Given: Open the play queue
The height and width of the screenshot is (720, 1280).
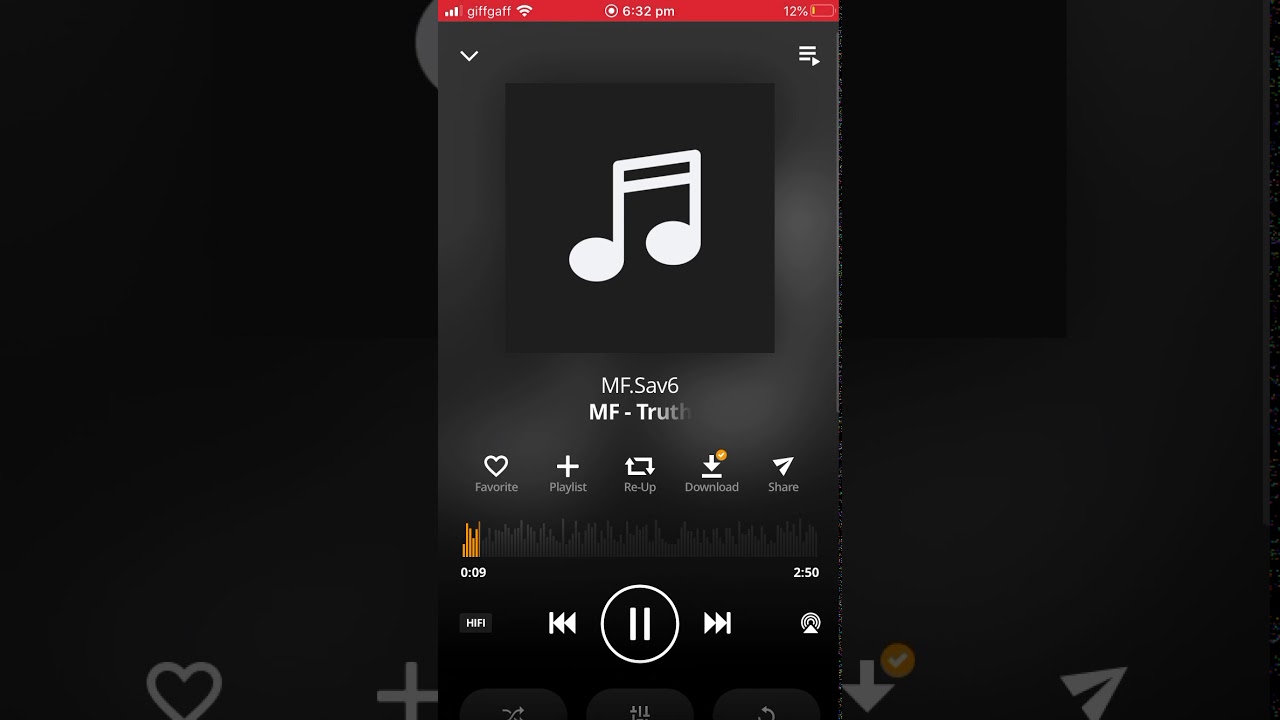Looking at the screenshot, I should pos(809,56).
